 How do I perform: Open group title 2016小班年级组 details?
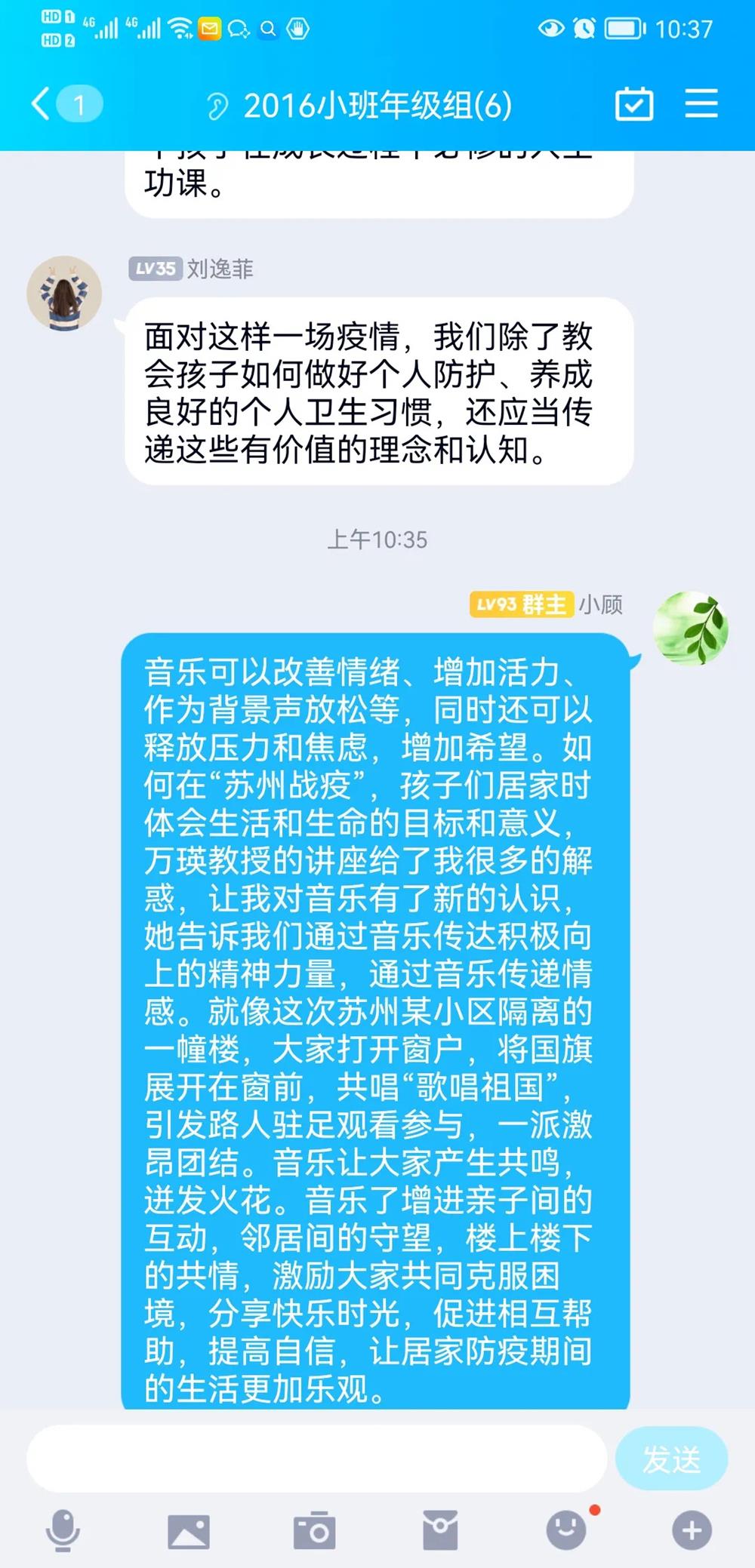click(x=377, y=106)
